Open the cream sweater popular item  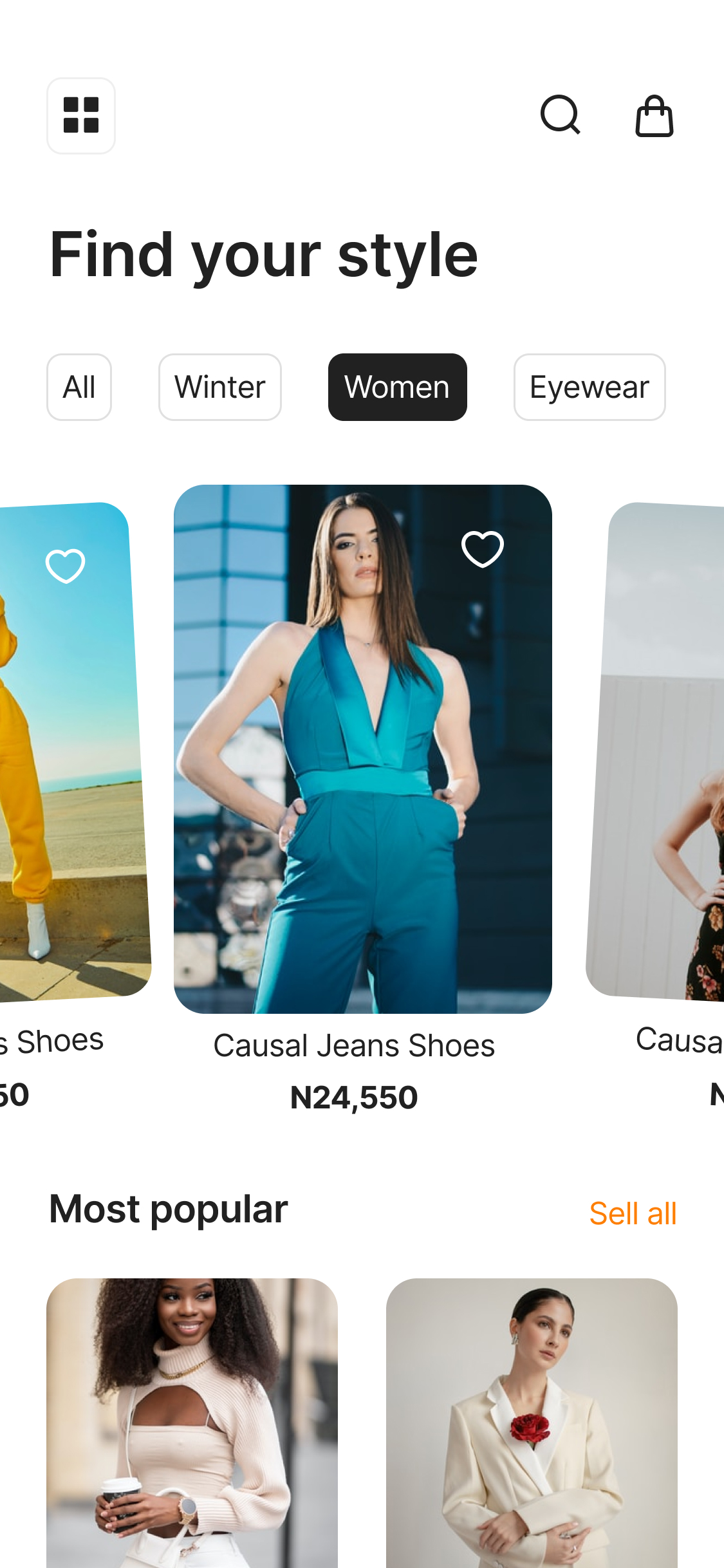[192, 1423]
